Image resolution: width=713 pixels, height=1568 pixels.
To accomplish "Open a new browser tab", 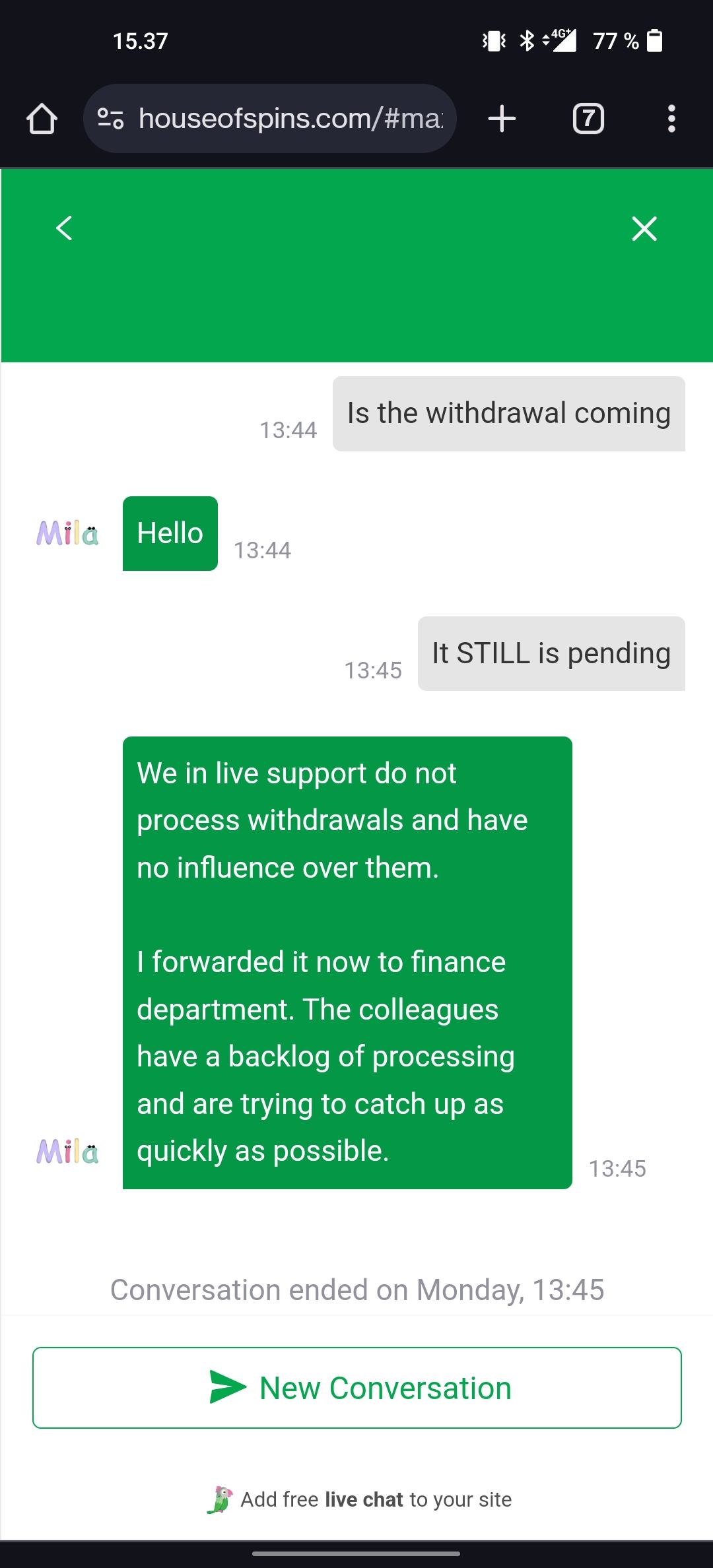I will (502, 119).
